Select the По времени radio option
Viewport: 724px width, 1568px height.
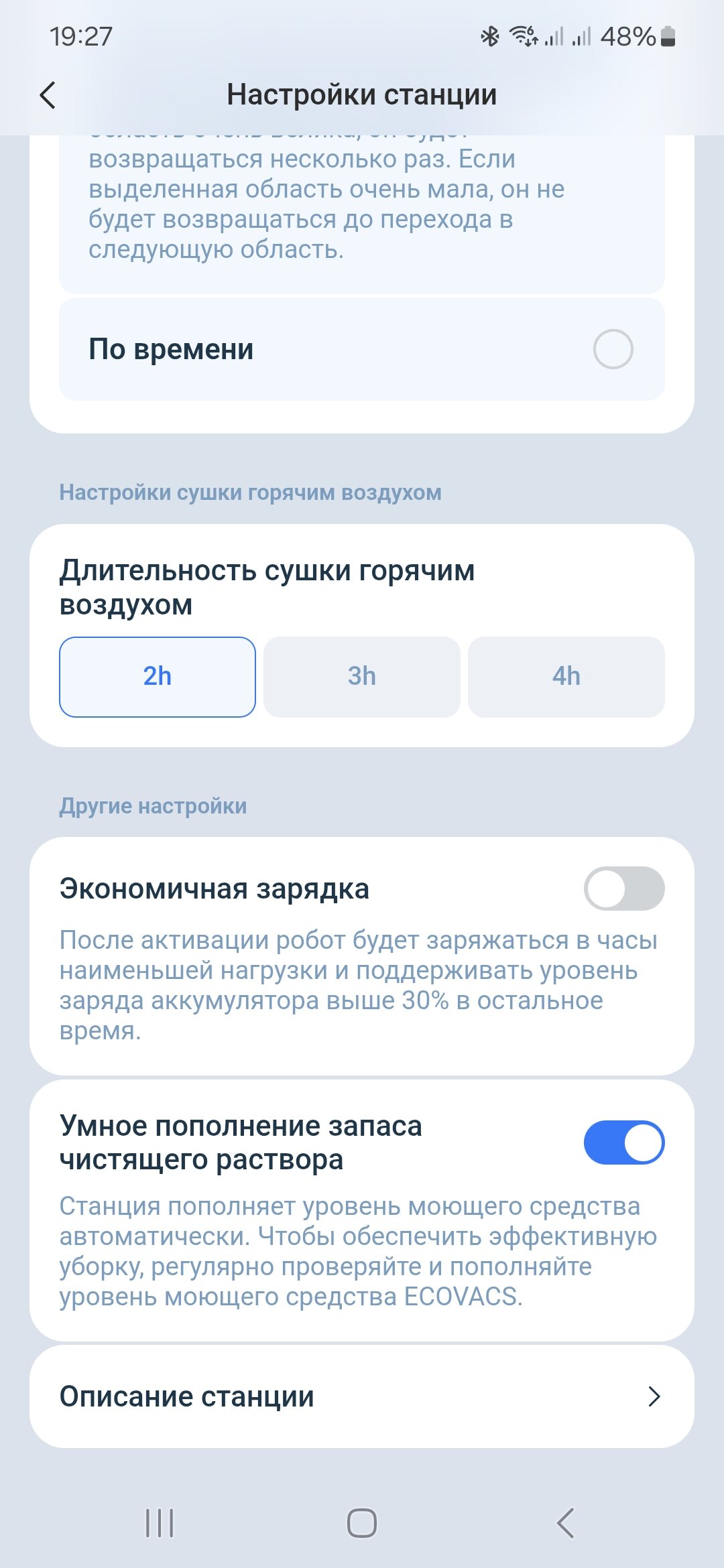[x=613, y=349]
